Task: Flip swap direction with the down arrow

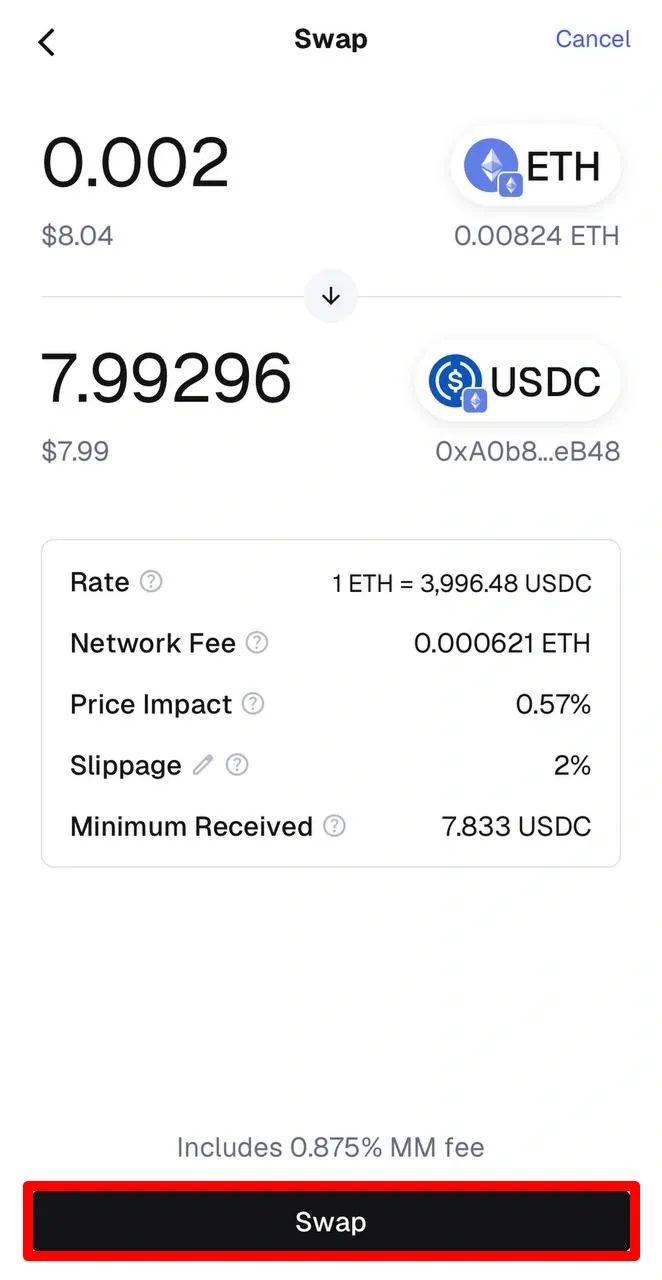Action: click(x=331, y=297)
